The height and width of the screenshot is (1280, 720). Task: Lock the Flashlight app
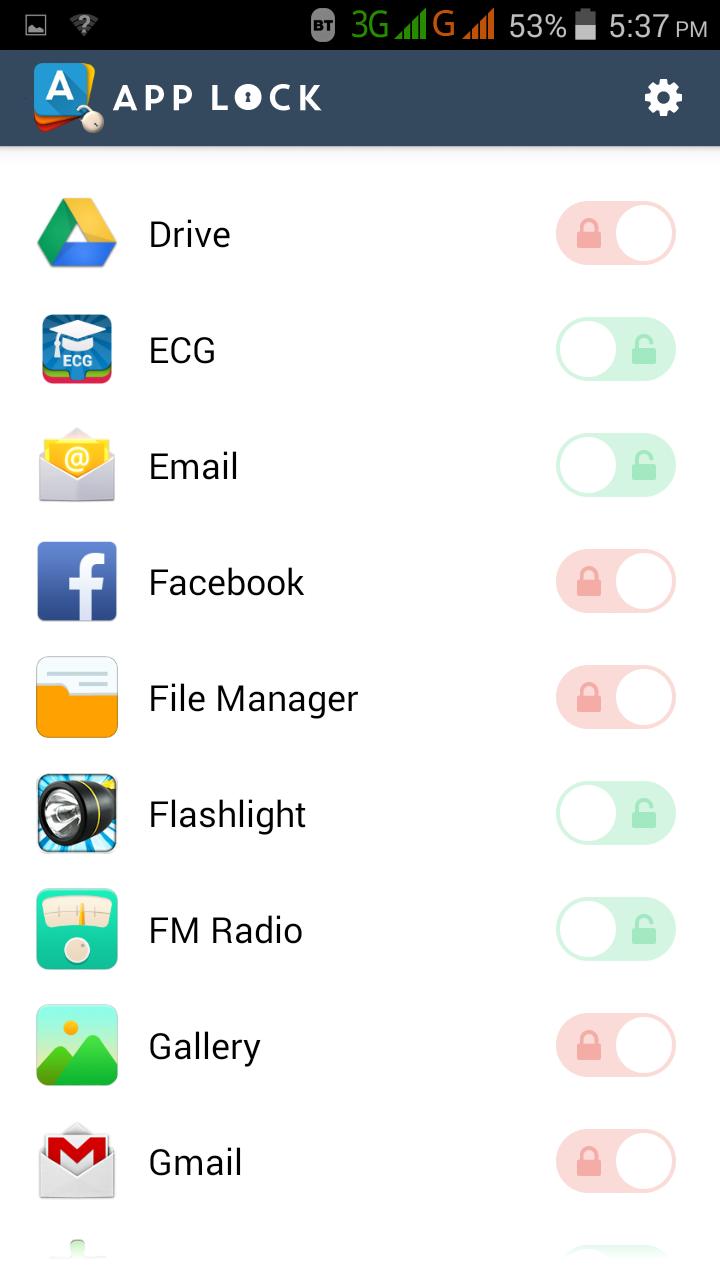click(616, 814)
